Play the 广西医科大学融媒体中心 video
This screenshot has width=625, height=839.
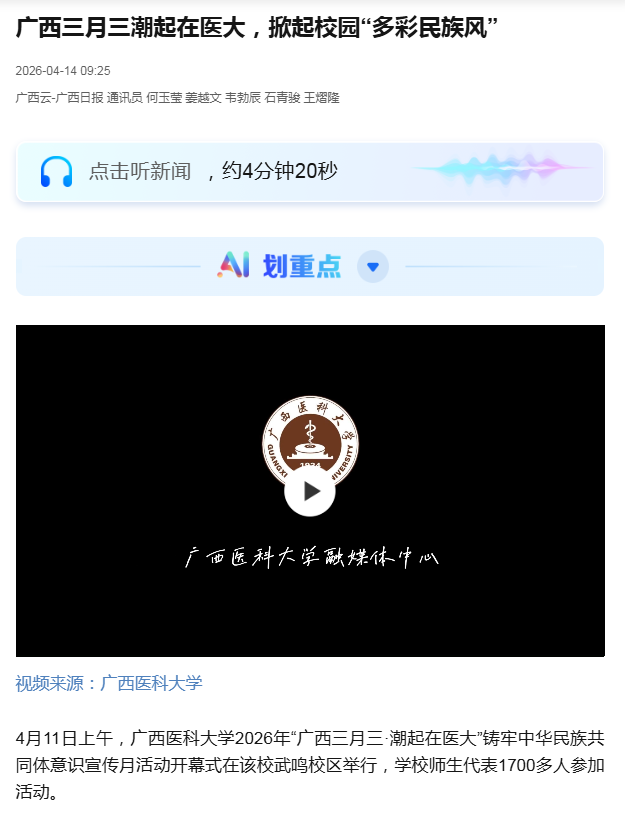(310, 491)
